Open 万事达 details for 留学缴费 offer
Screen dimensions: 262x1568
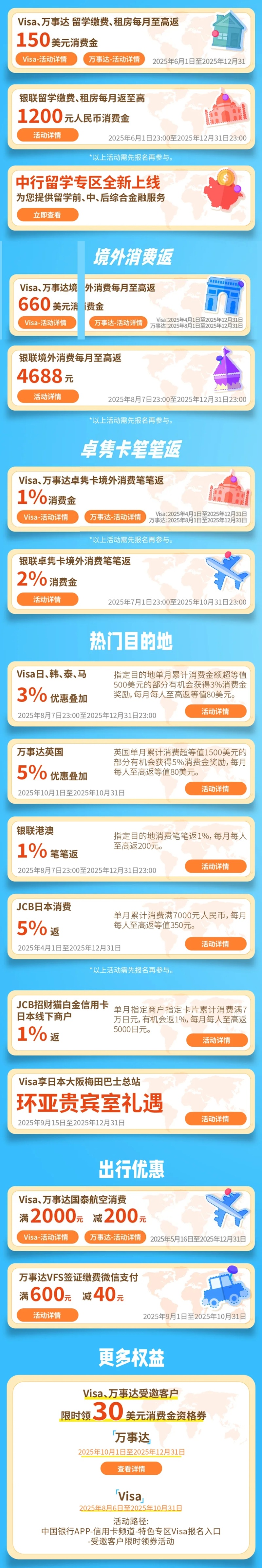pos(114,59)
